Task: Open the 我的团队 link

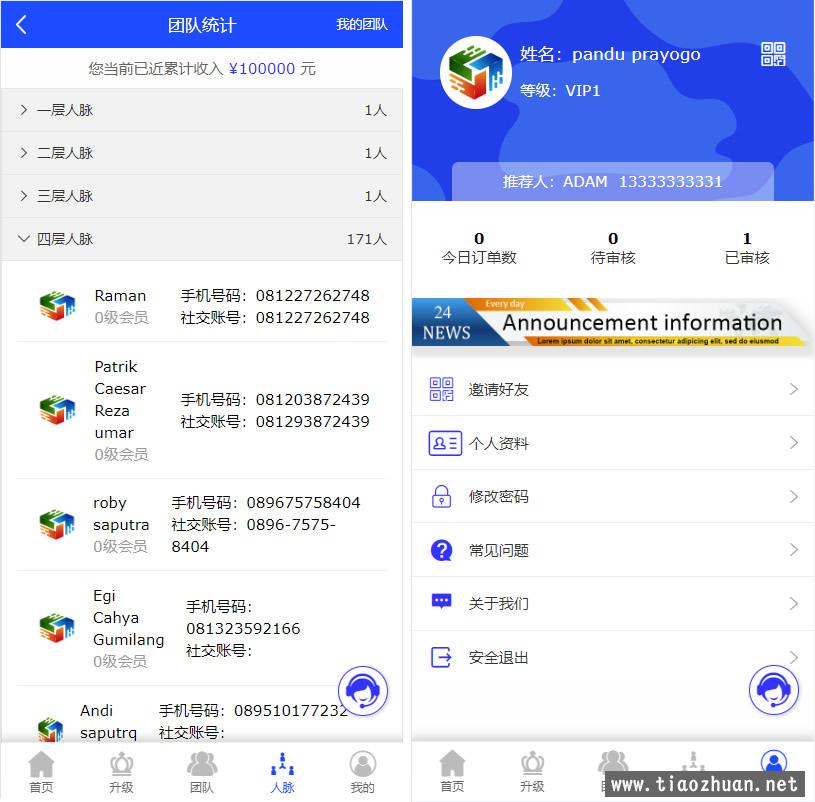Action: (362, 25)
